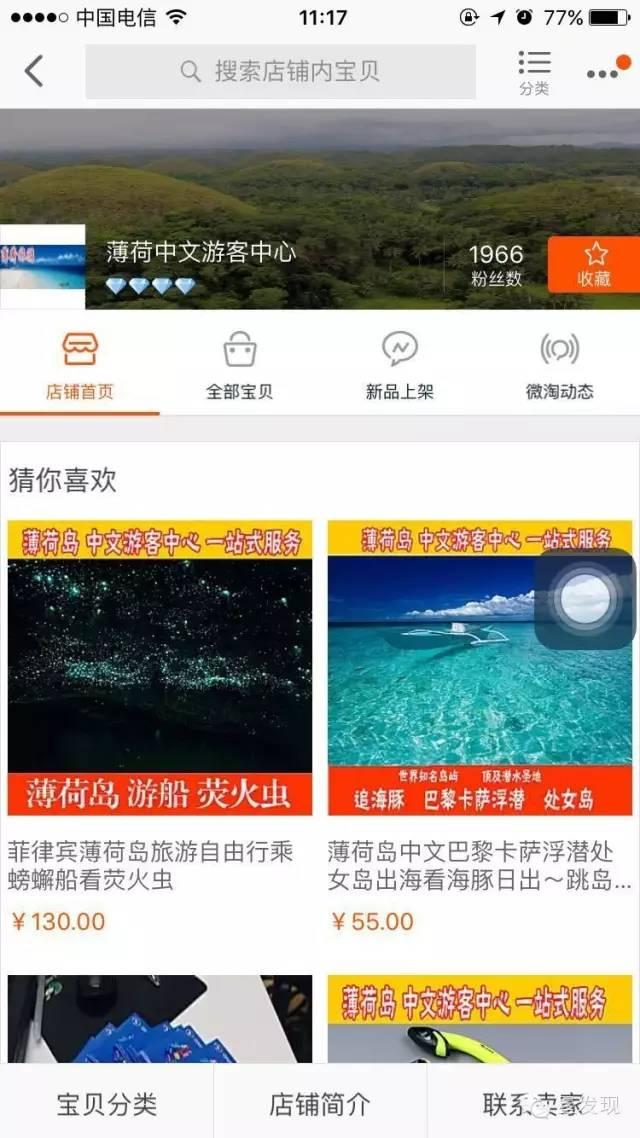Image resolution: width=640 pixels, height=1138 pixels.
Task: Open the 巴黎卡萨浮潜 product card for ¥55.00
Action: [480, 727]
